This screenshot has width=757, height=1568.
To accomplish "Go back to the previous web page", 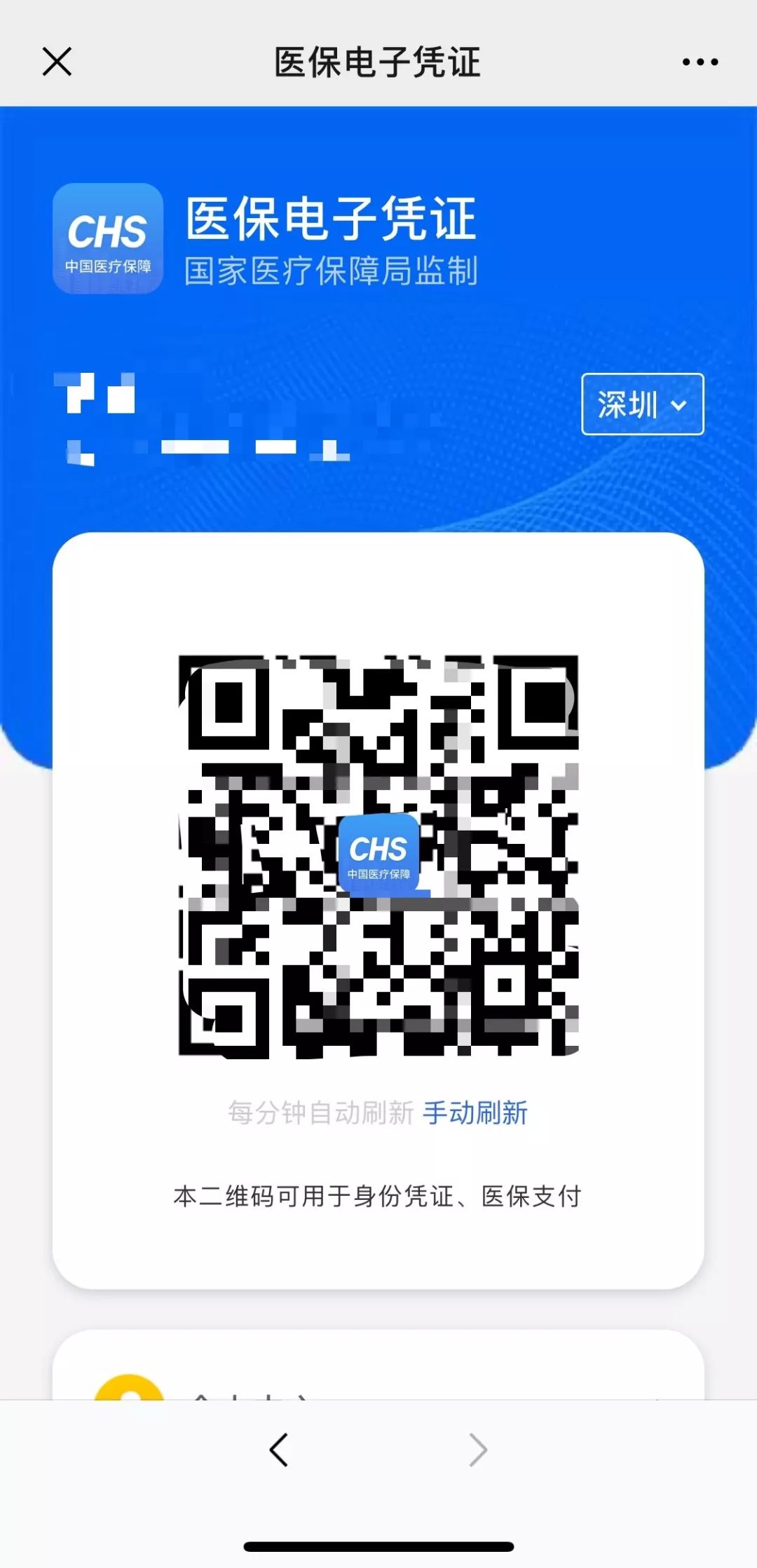I will pos(279,1449).
